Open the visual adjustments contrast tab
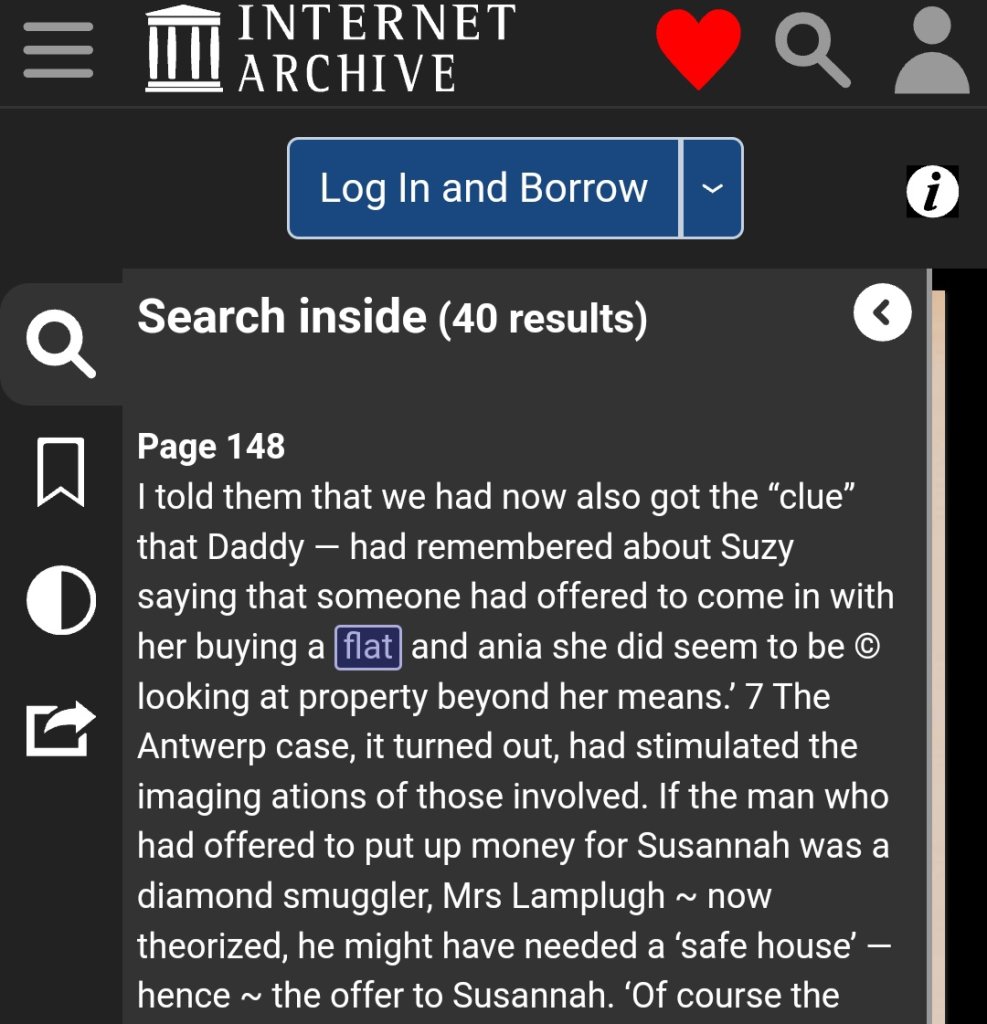Screen dimensions: 987x1024 61,602
